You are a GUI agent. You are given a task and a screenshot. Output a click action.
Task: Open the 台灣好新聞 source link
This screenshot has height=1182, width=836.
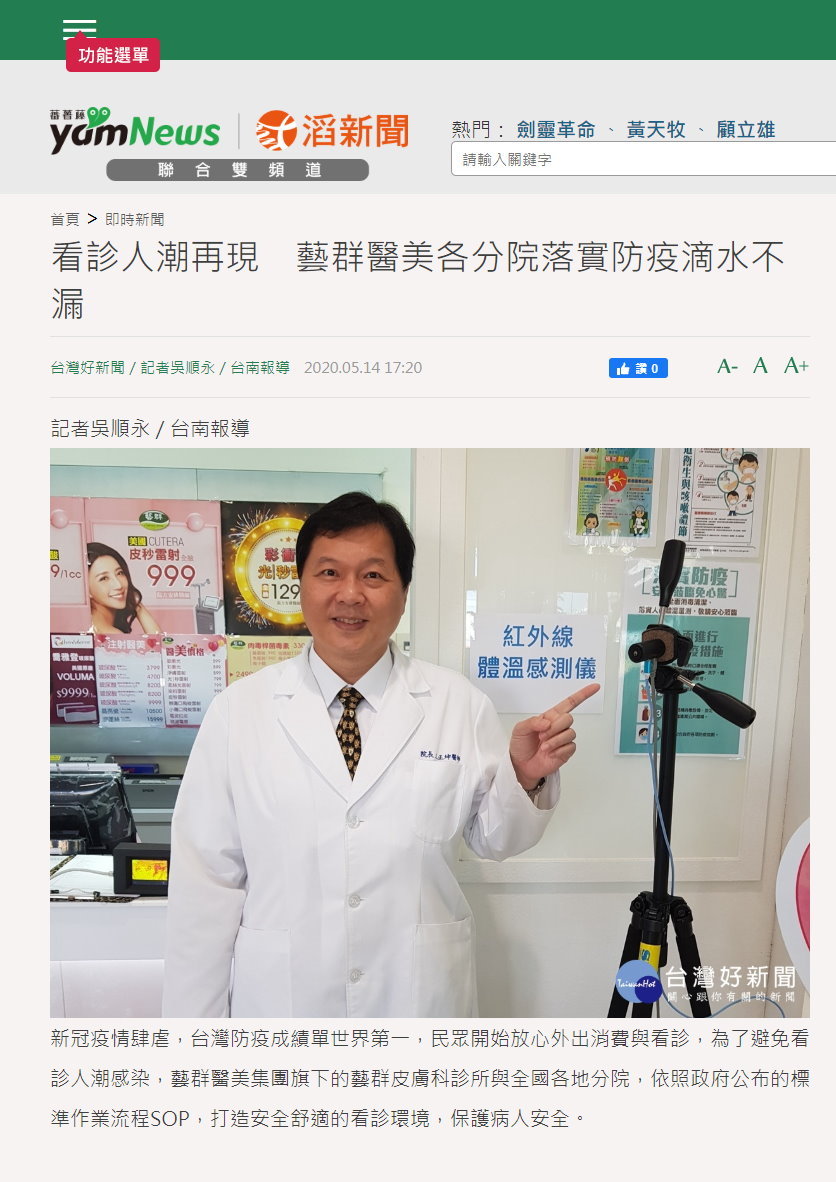88,368
